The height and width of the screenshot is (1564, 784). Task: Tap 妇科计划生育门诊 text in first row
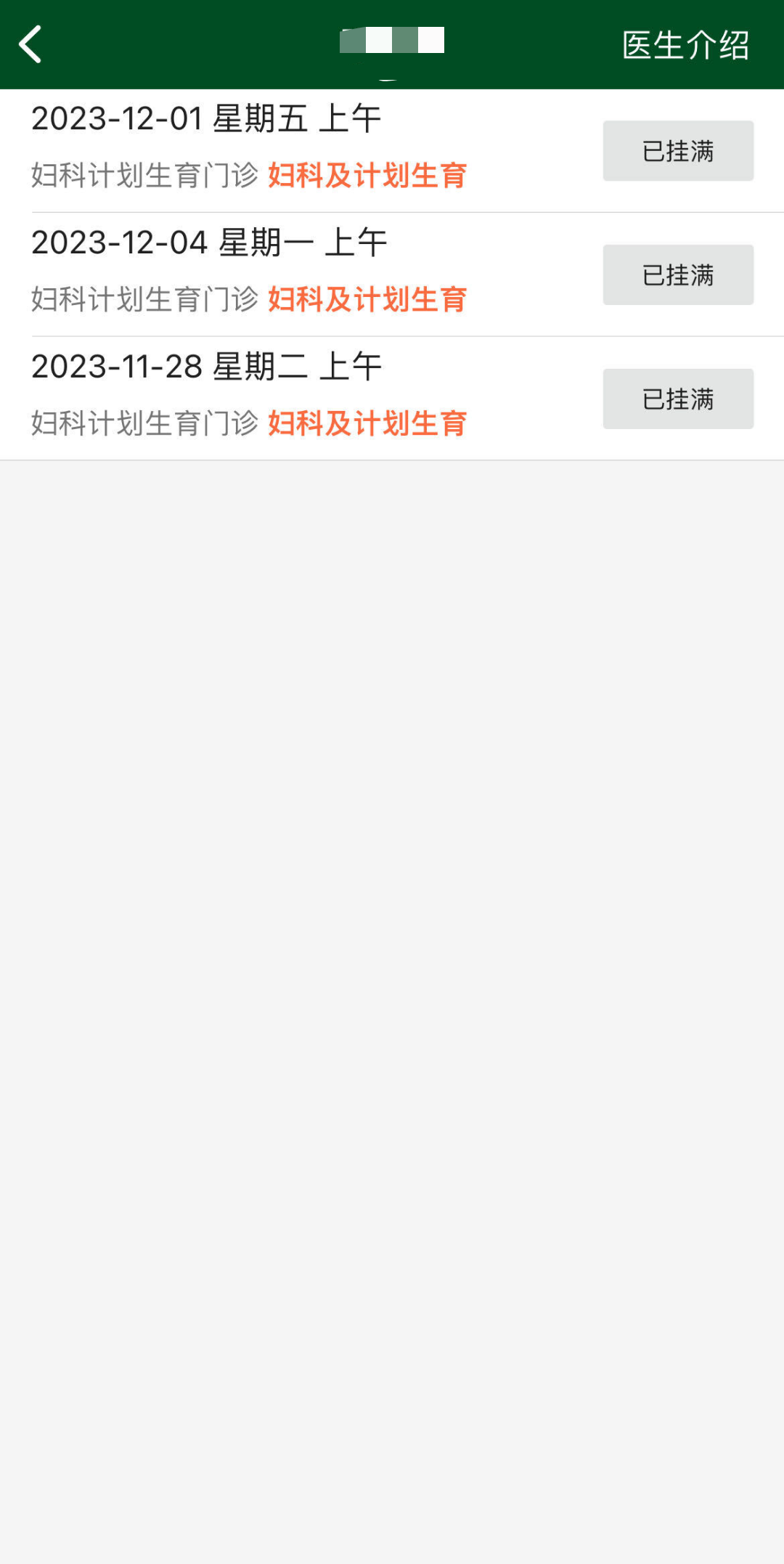coord(142,175)
